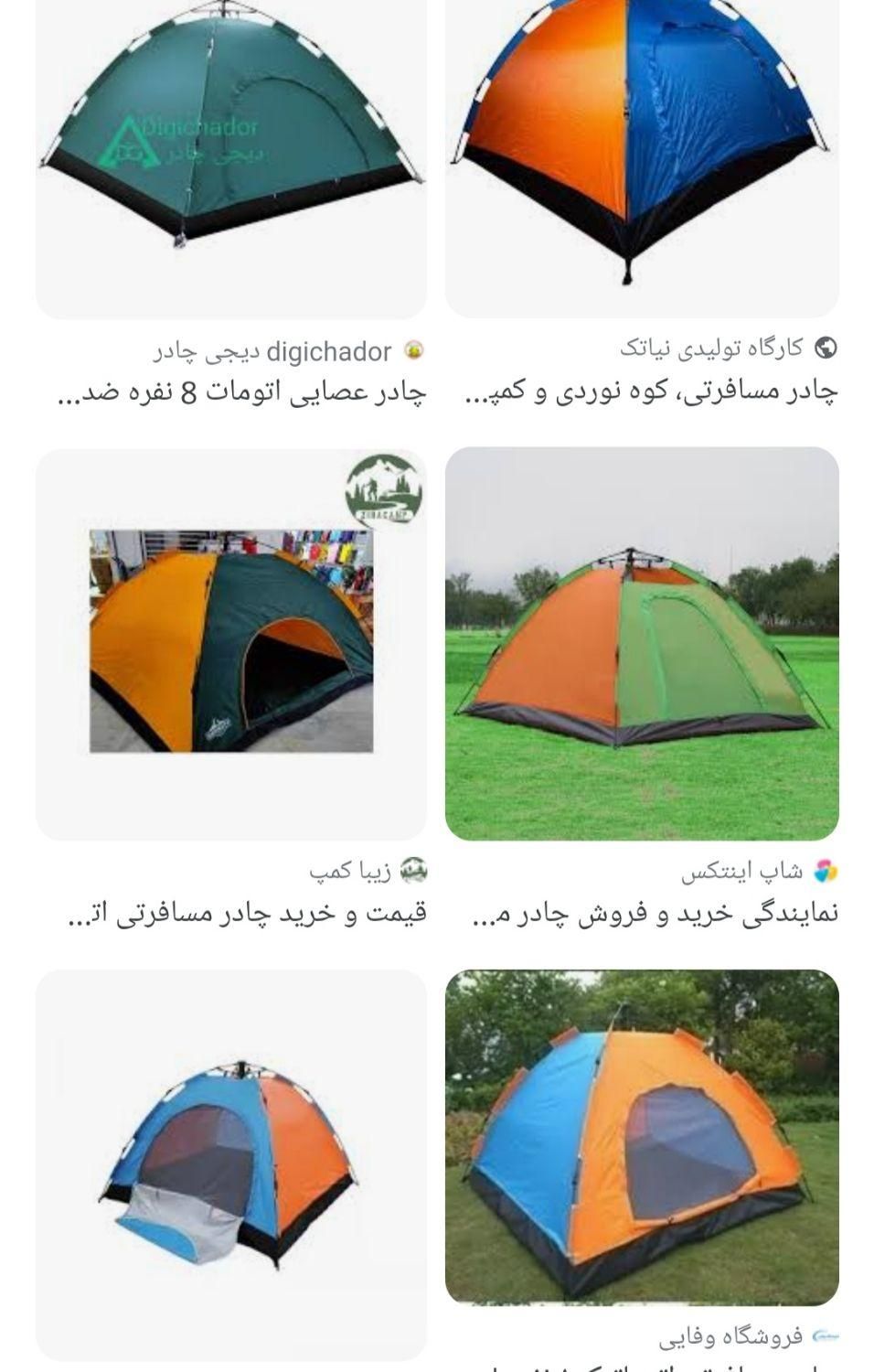
Task: View the زیبا کمپ tent image result
Action: tap(230, 643)
